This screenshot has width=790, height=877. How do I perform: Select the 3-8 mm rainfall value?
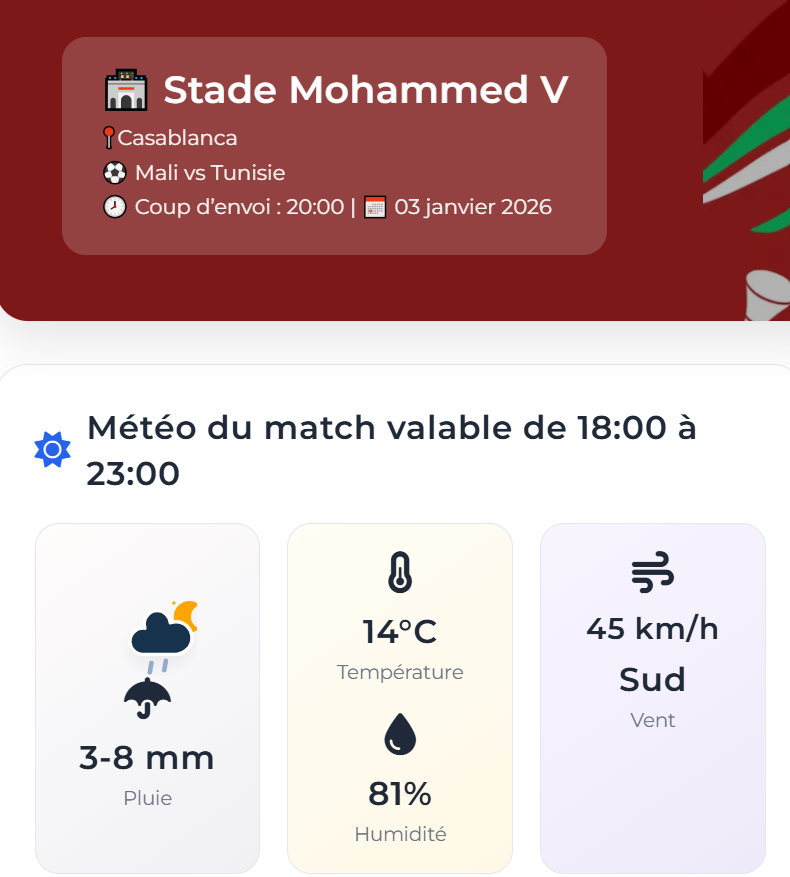click(147, 758)
